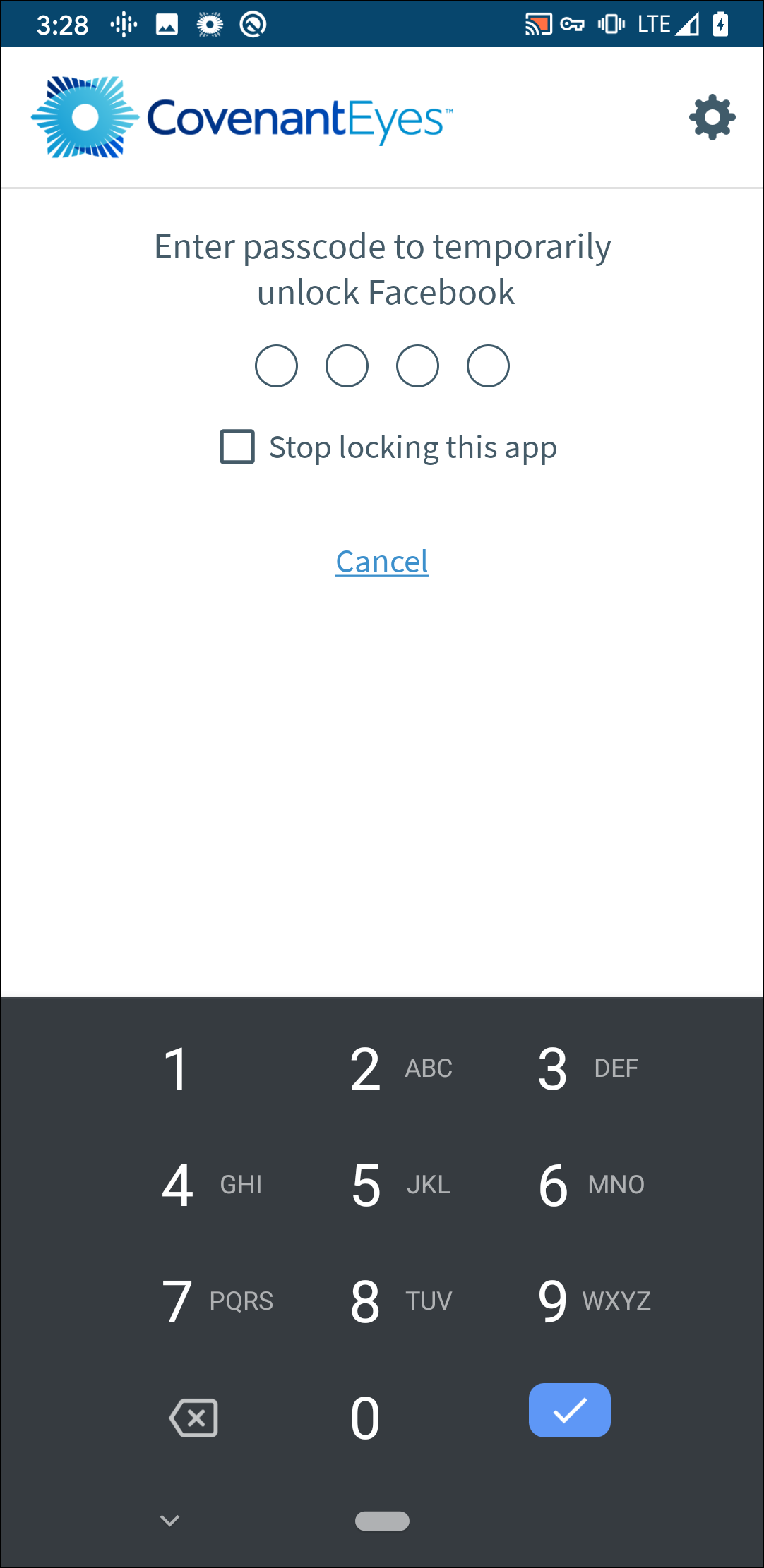Confirm passcode with the blue checkmark key
The height and width of the screenshot is (1568, 764).
570,1410
